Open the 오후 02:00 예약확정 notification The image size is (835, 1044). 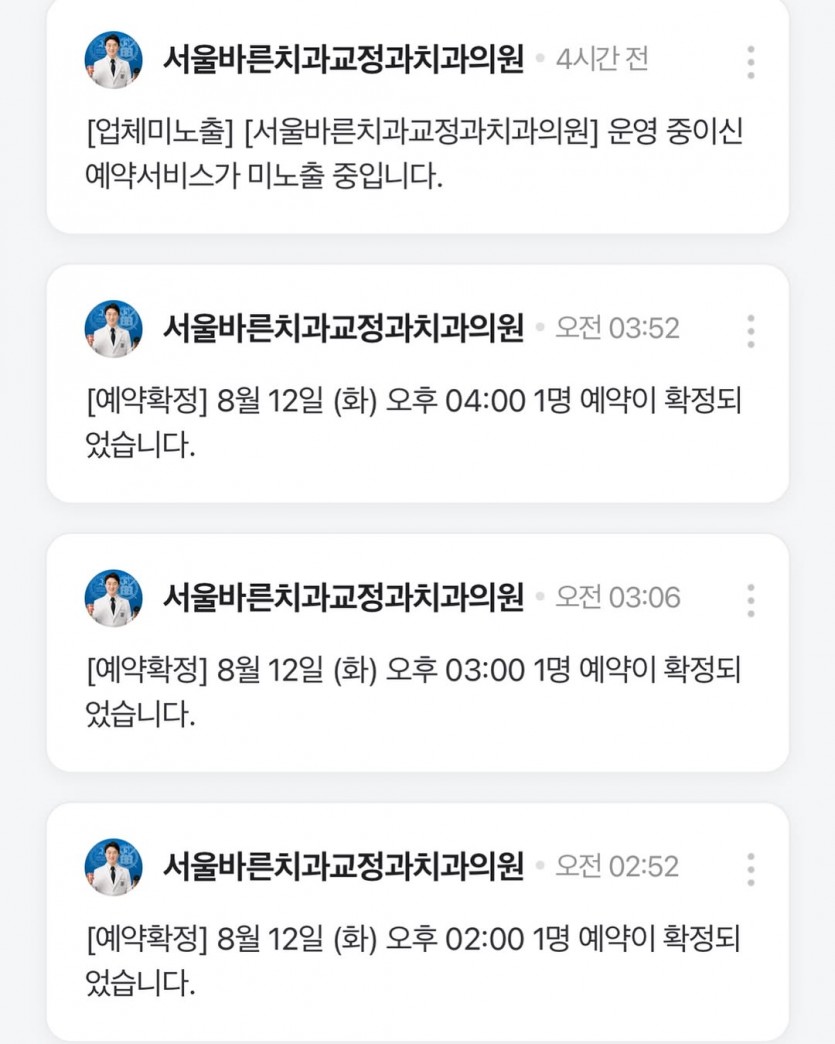coord(418,923)
